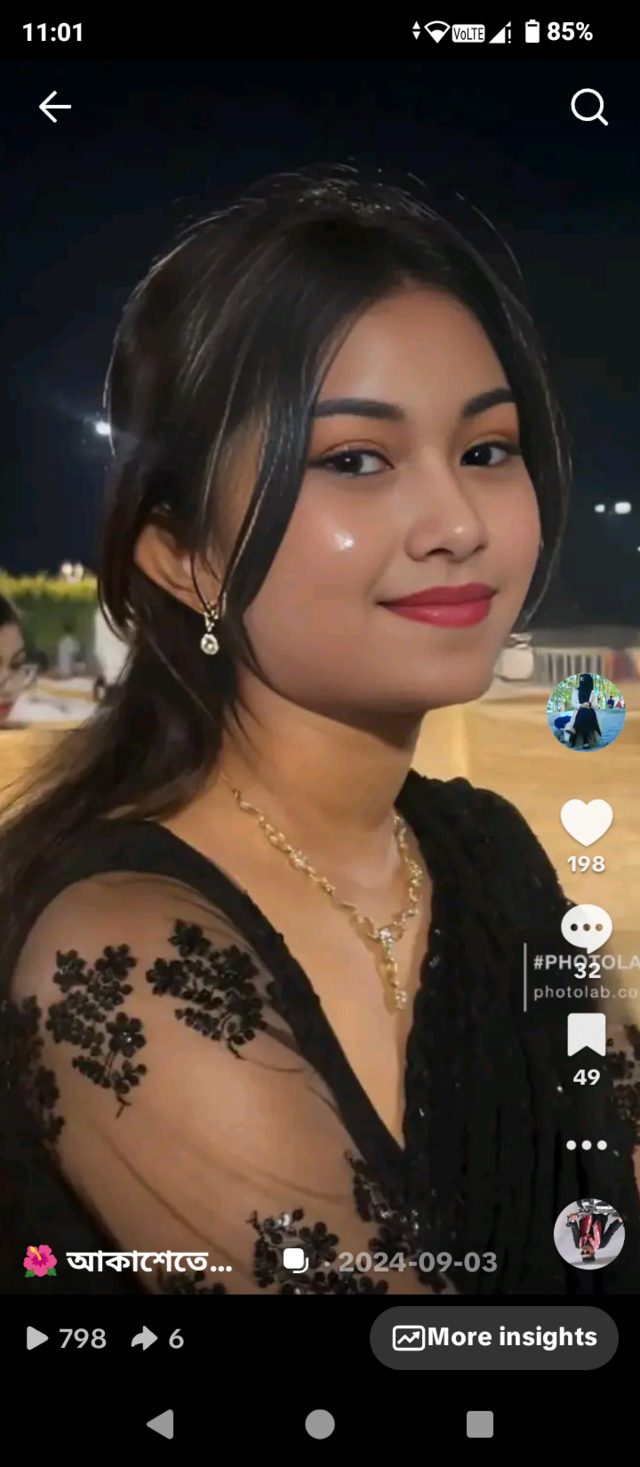Tap the system home button

(x=320, y=1424)
